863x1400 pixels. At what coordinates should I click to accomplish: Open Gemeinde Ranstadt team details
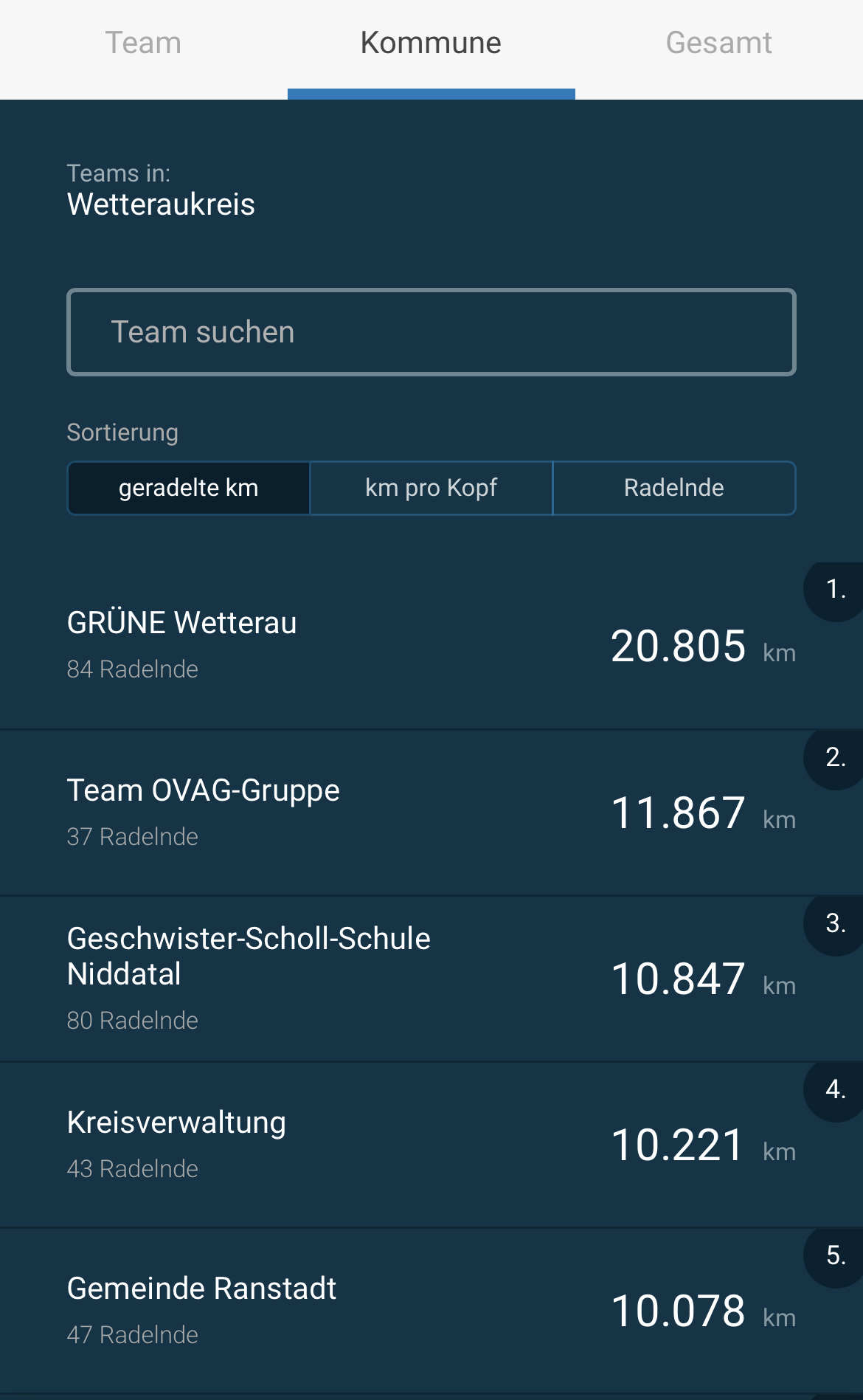(431, 1311)
